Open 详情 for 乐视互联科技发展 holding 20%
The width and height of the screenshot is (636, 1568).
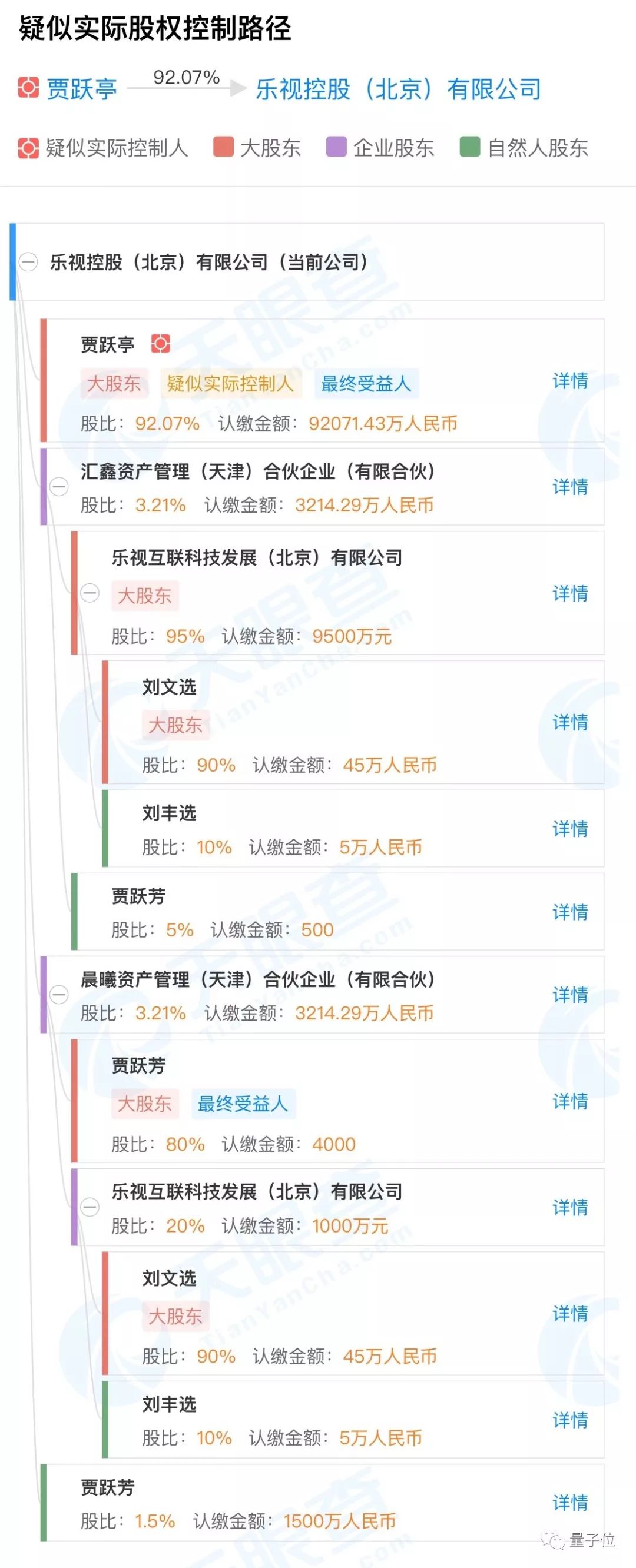pos(569,1207)
